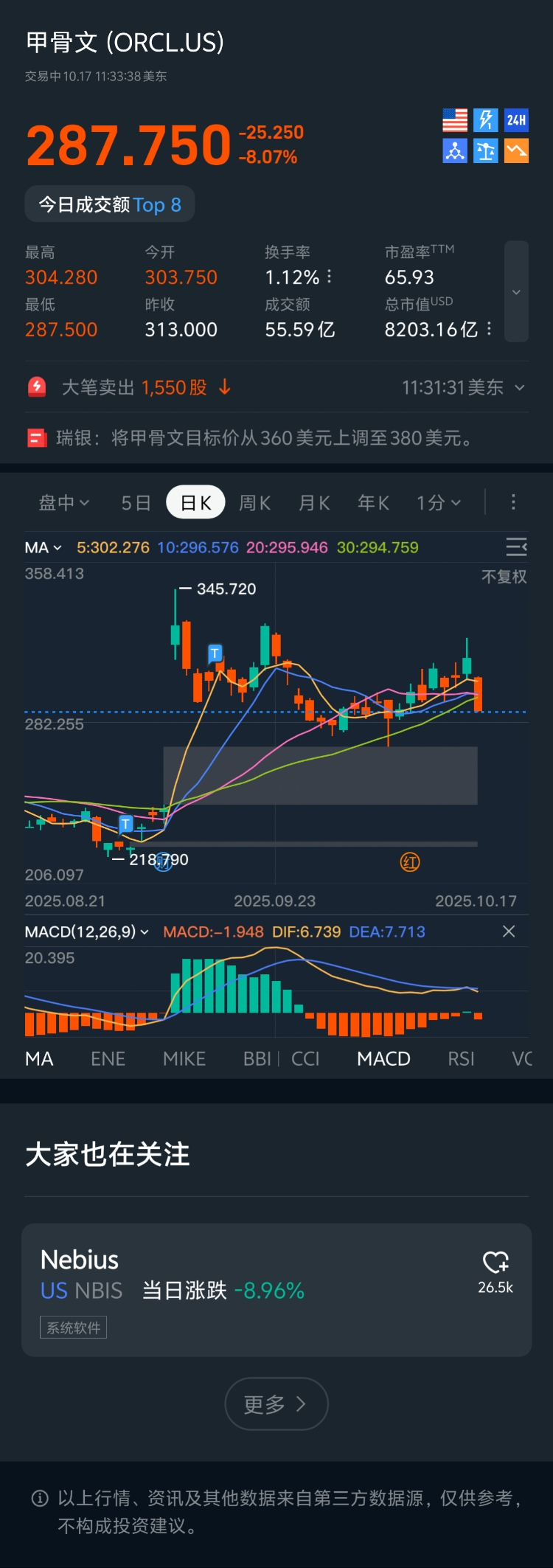Select the CCI indicator

[305, 1059]
